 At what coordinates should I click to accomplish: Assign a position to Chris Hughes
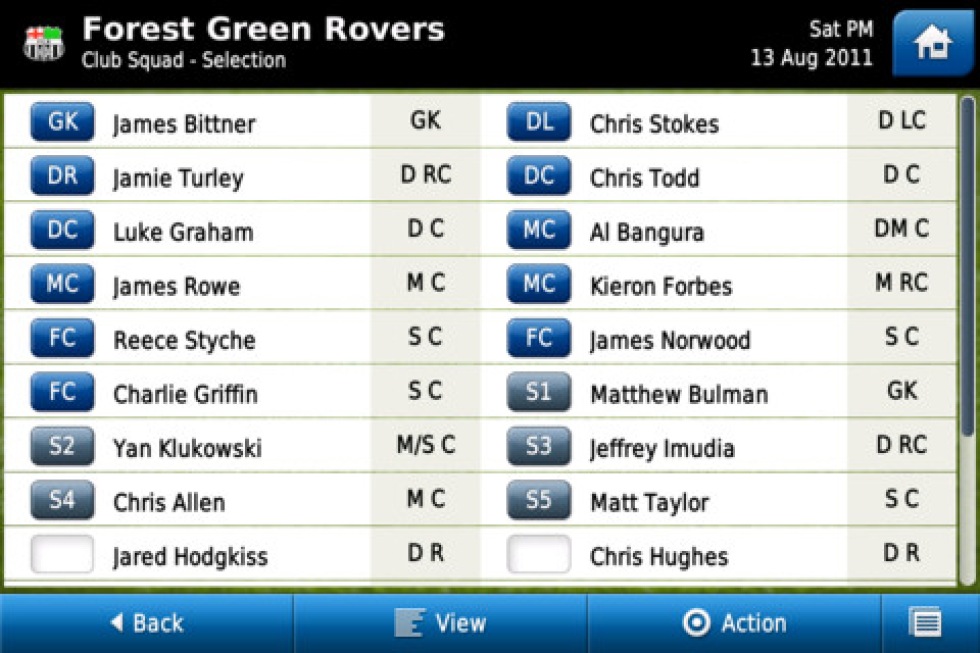coord(539,554)
